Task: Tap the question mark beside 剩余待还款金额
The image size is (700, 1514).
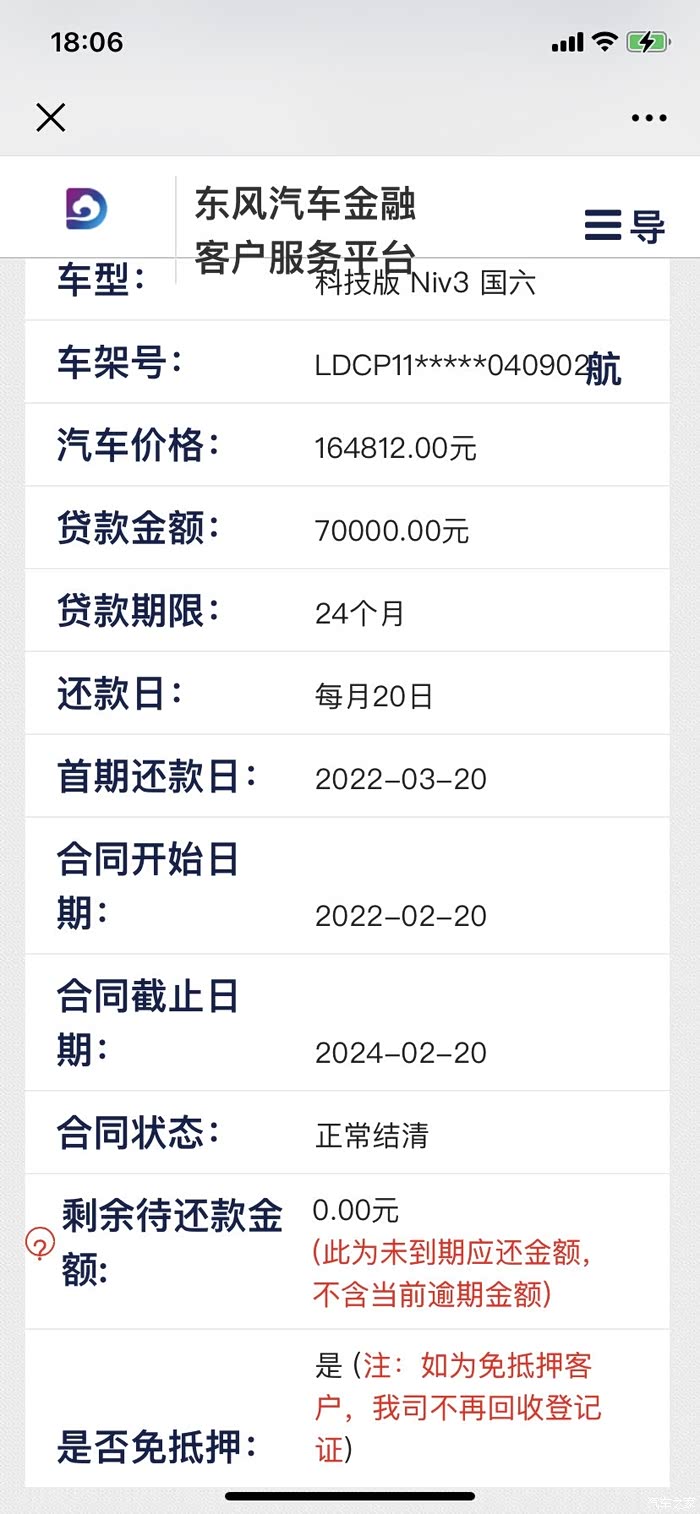Action: tap(39, 1245)
